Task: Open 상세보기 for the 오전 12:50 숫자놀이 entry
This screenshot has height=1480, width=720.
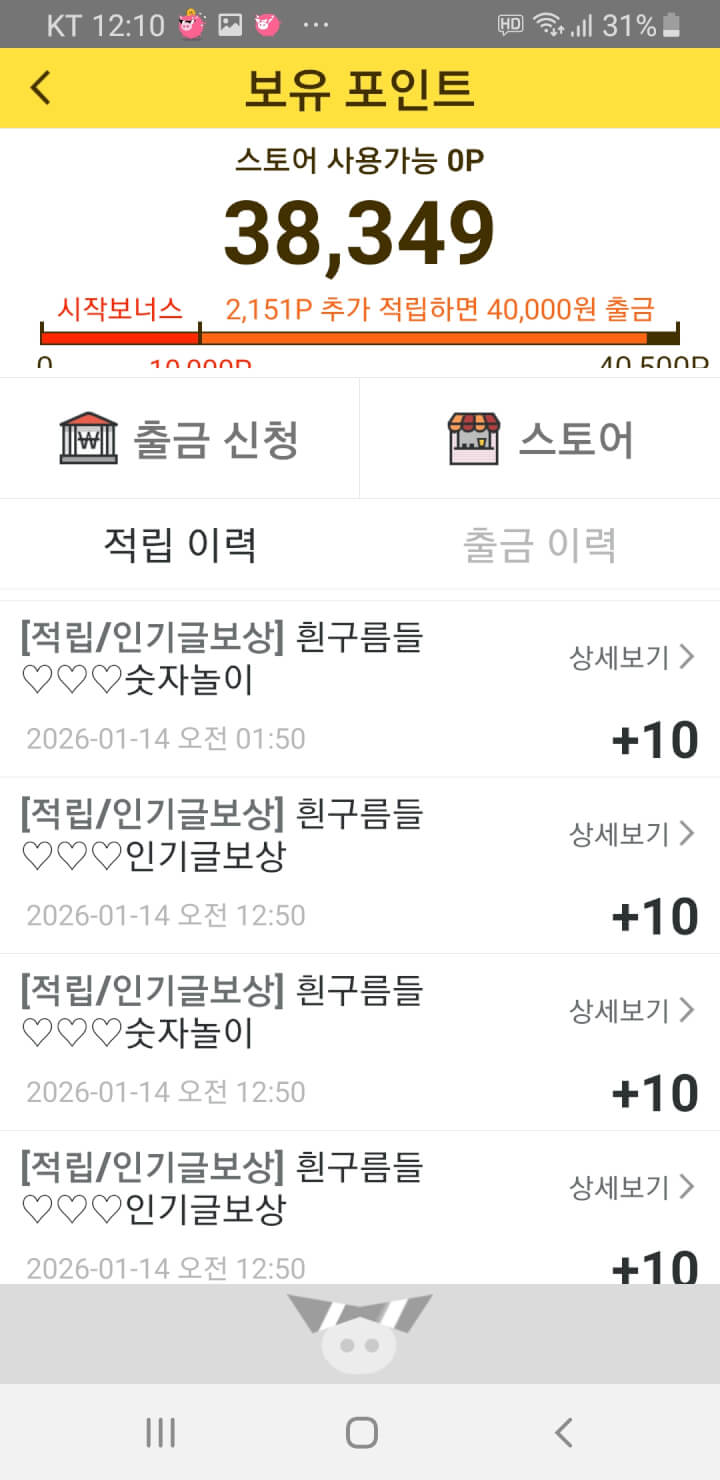Action: point(631,1011)
